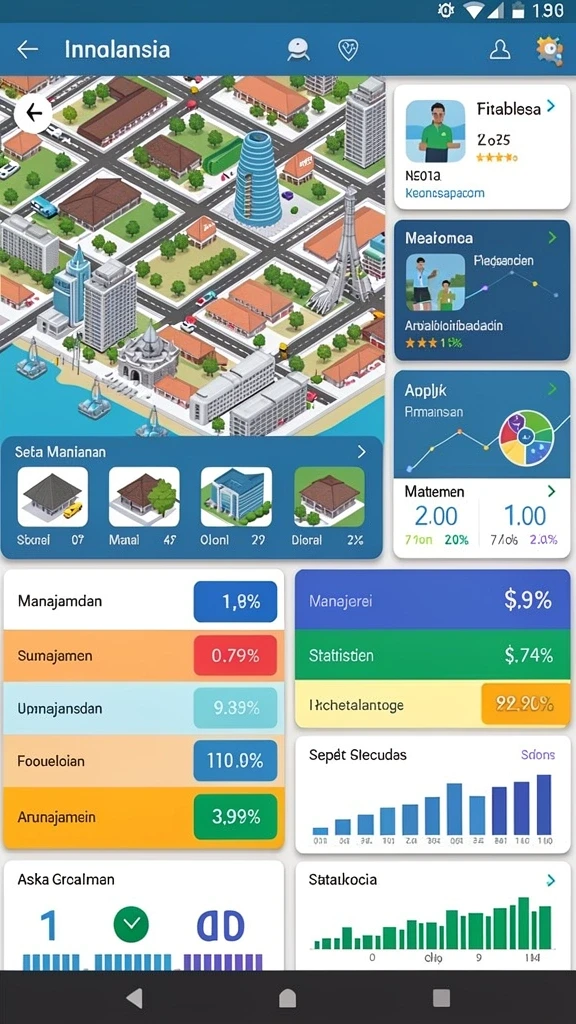Open the Fitablesa card
This screenshot has height=1024, width=576.
click(x=482, y=147)
